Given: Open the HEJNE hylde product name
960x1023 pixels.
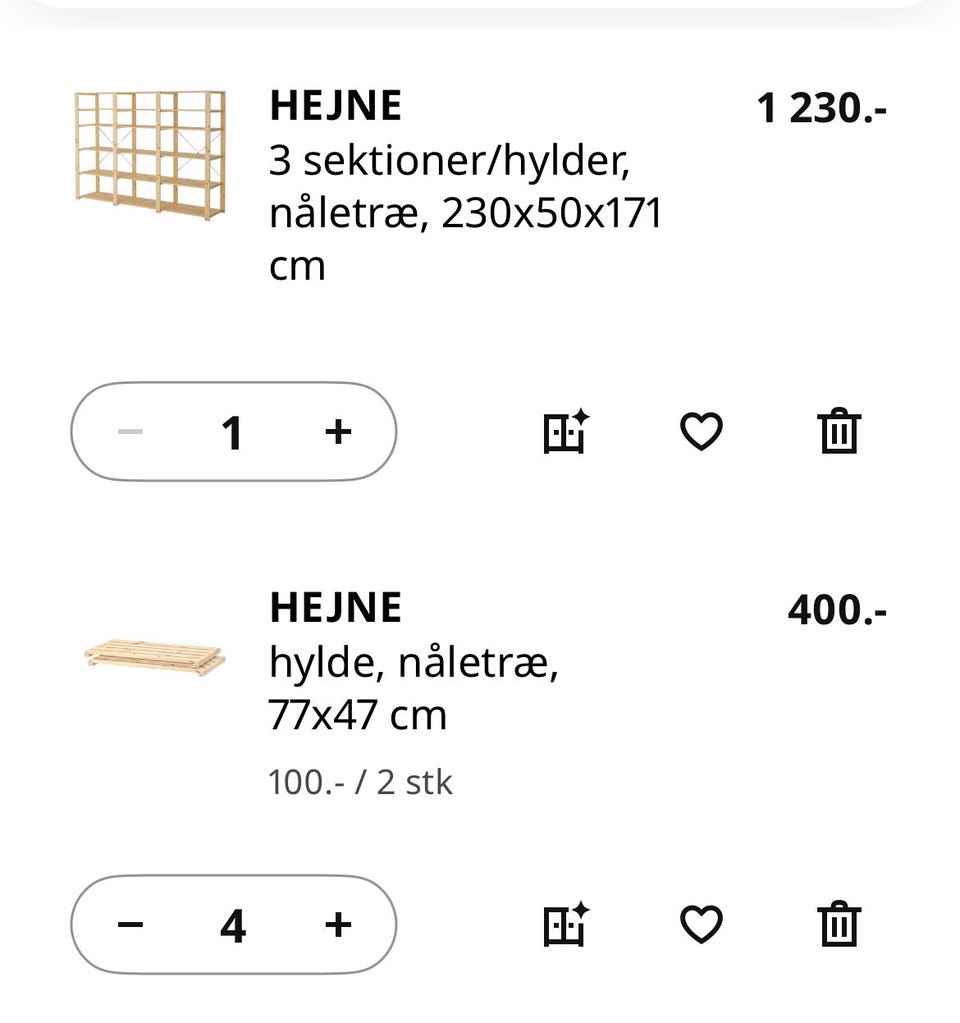Looking at the screenshot, I should click(335, 606).
